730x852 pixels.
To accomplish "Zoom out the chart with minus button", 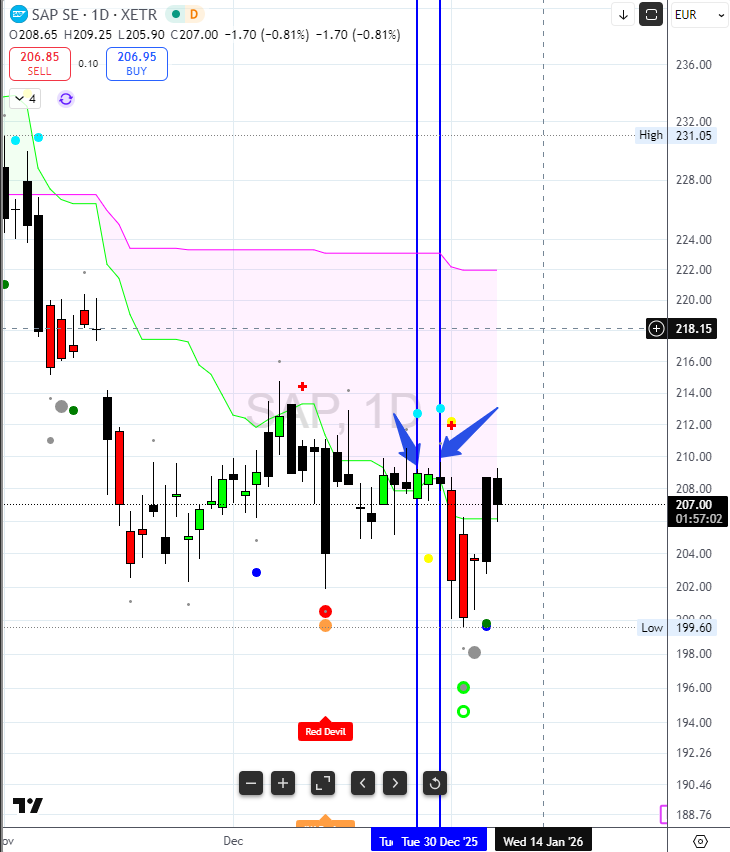I will click(x=251, y=783).
